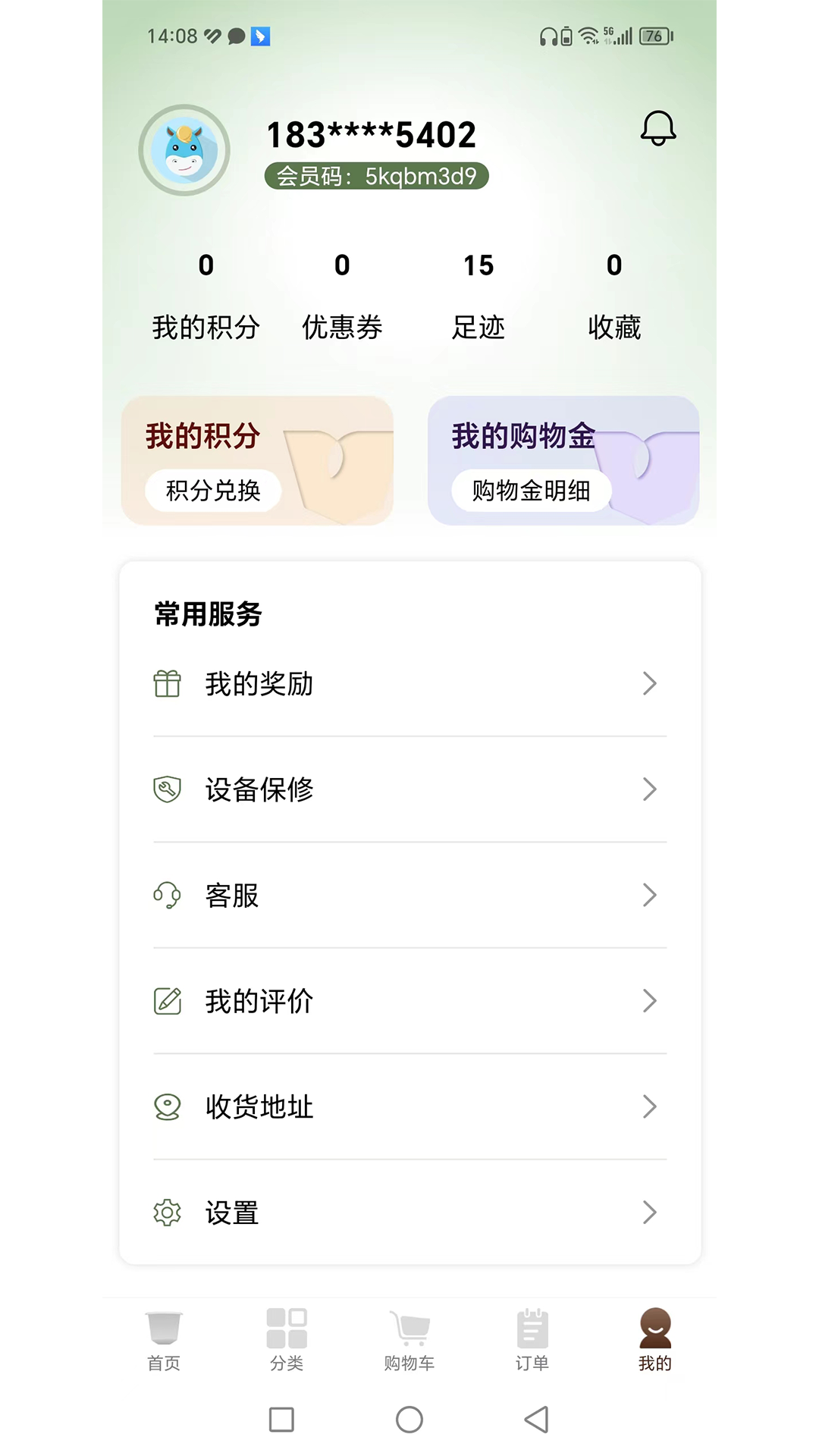Viewport: 819px width, 1456px height.
Task: Open the notification bell icon
Action: point(657,129)
